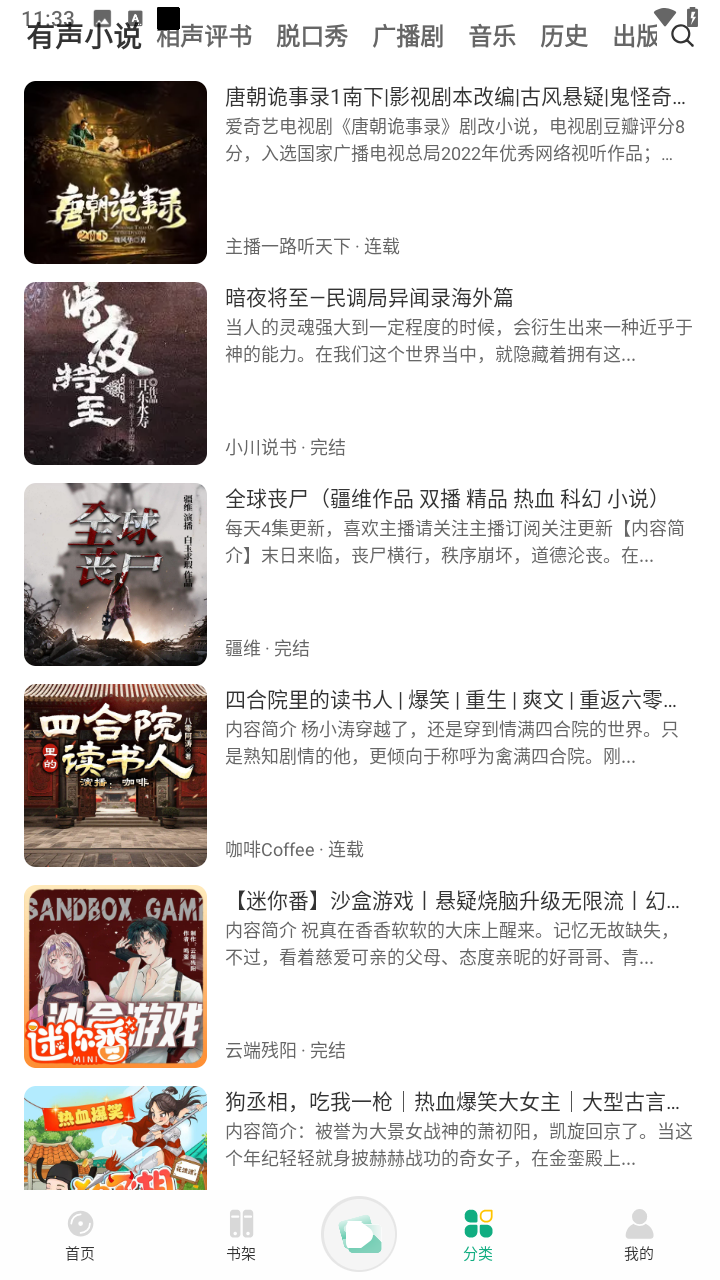Open 唐朝诡事录1南下 audiobook
720x1280 pixels.
(x=455, y=98)
